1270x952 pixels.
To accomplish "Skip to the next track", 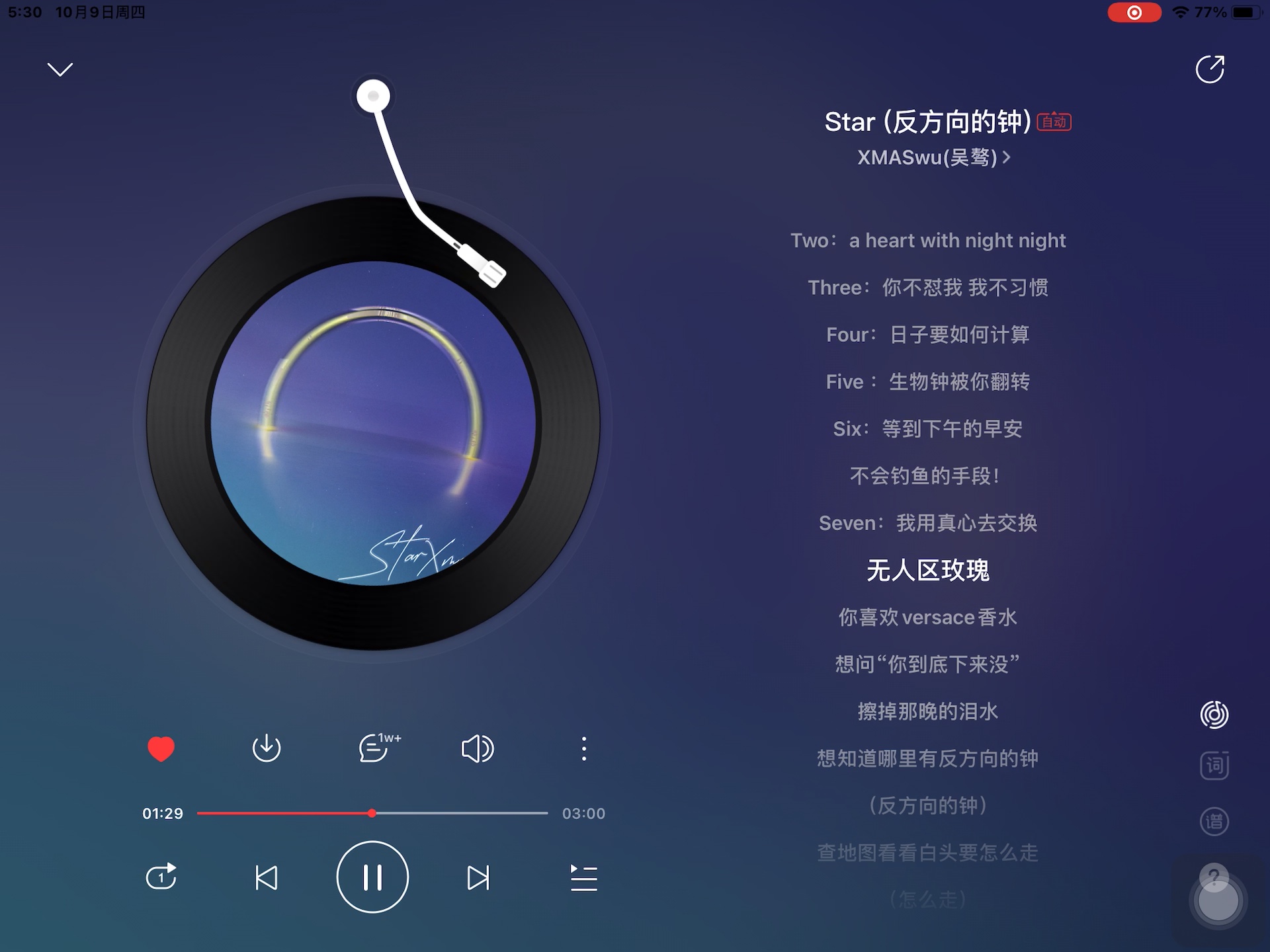I will (x=478, y=877).
